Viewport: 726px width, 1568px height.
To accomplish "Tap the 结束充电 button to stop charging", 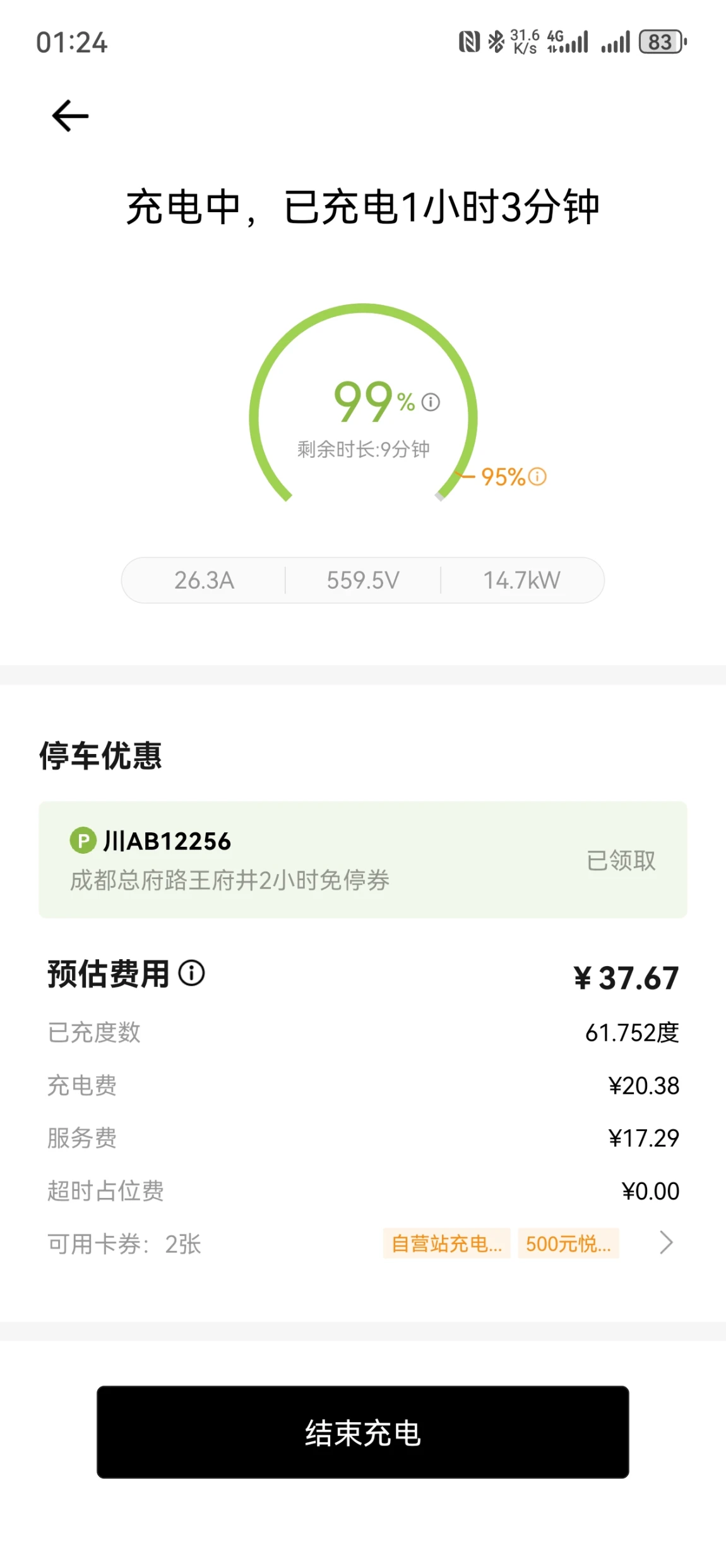I will 363,1432.
